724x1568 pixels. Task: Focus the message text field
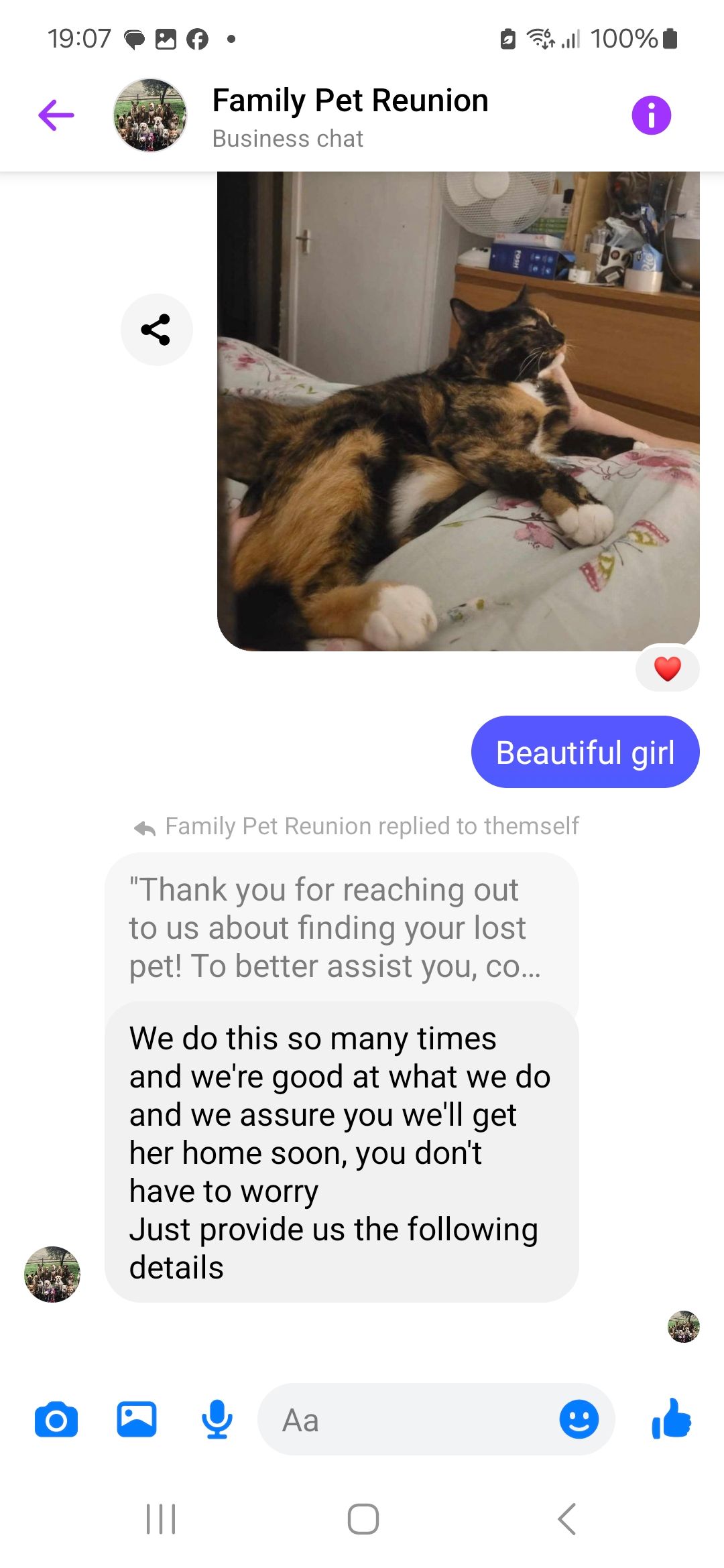(409, 1419)
